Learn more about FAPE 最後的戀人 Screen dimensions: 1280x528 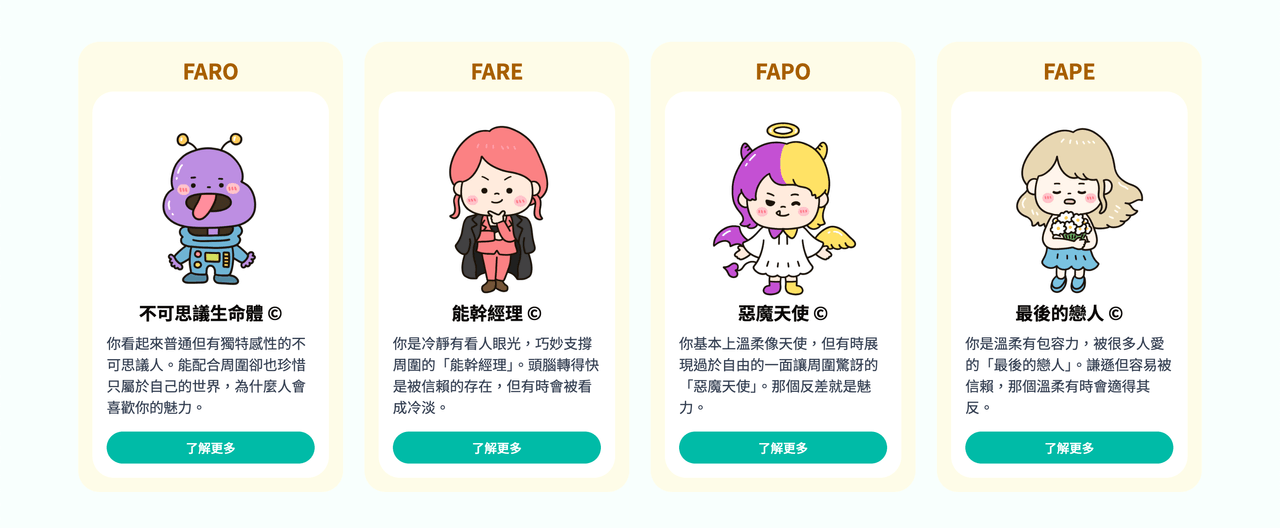pyautogui.click(x=1068, y=448)
